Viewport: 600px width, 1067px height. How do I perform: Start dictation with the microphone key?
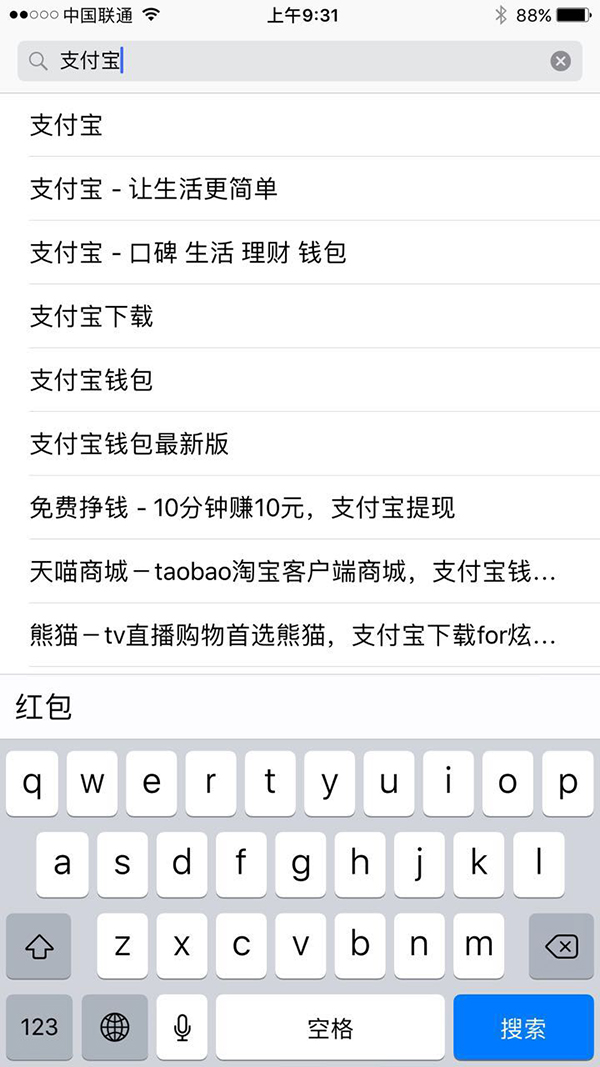[x=182, y=1027]
